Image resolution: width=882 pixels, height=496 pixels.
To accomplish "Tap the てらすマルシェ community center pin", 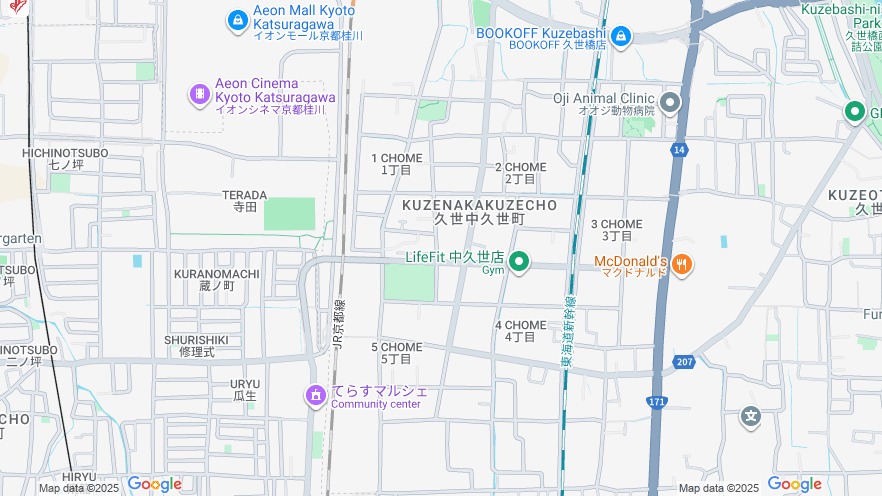I will coord(316,396).
